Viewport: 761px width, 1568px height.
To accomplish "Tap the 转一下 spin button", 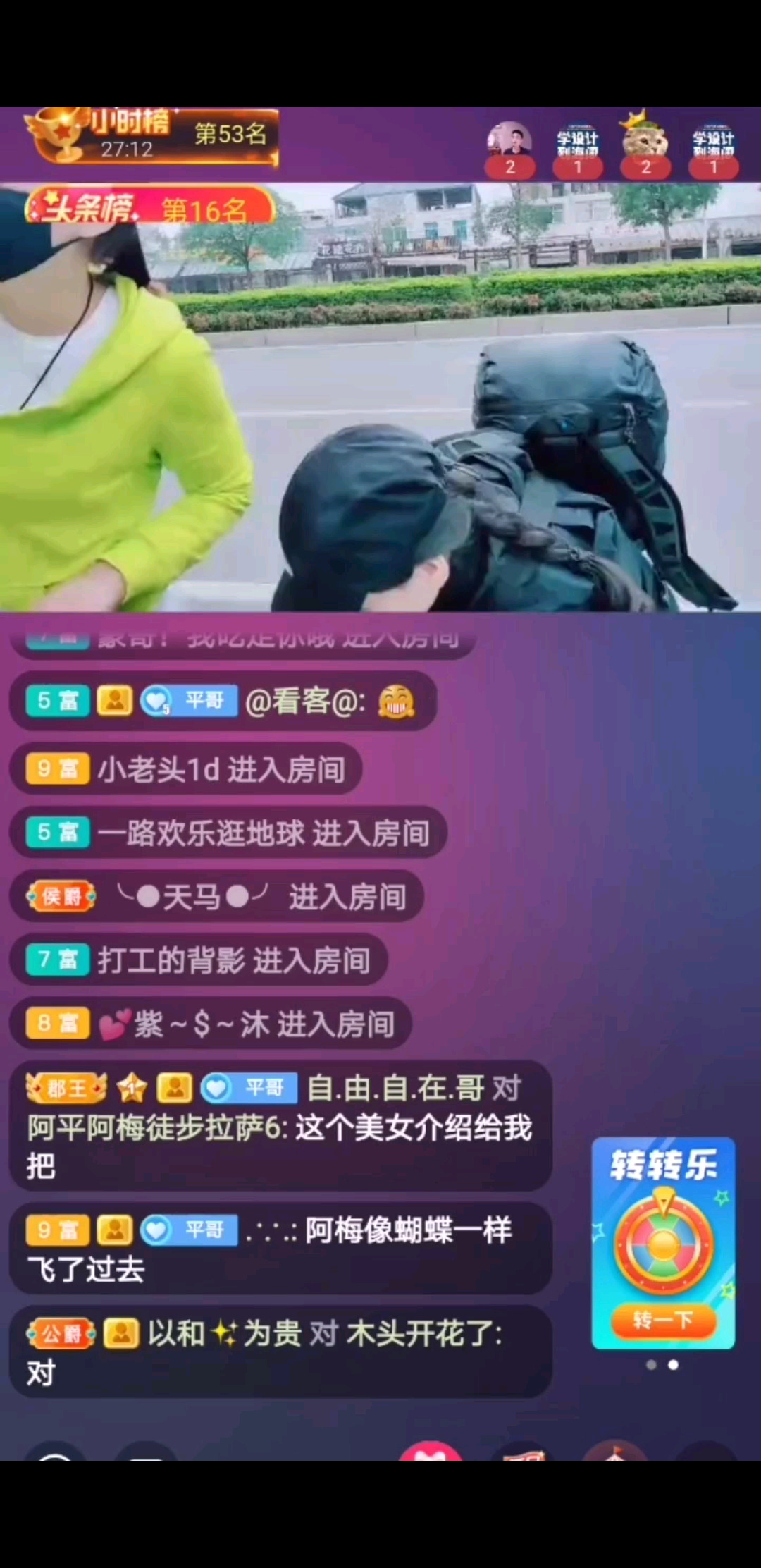I will 663,1320.
